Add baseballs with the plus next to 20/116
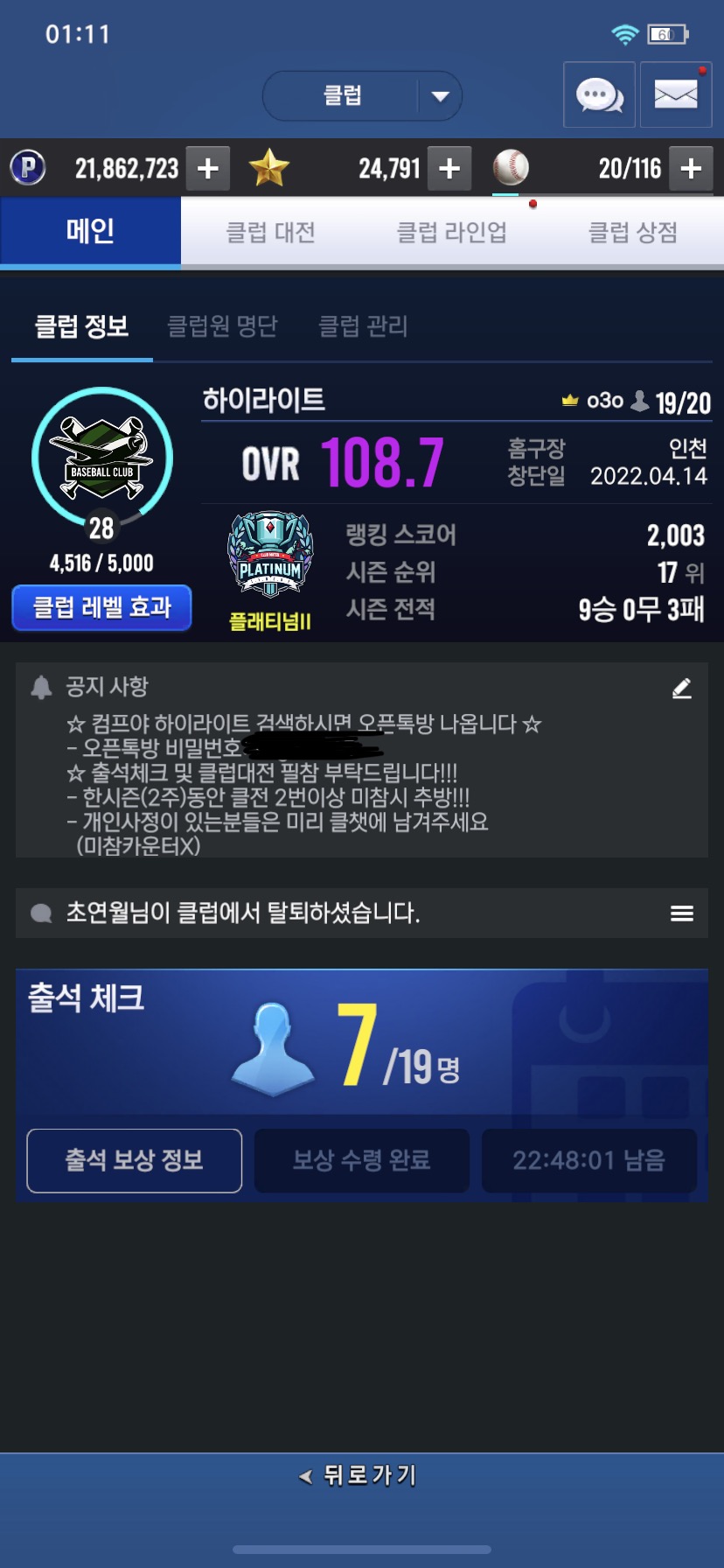The width and height of the screenshot is (724, 1568). point(691,168)
